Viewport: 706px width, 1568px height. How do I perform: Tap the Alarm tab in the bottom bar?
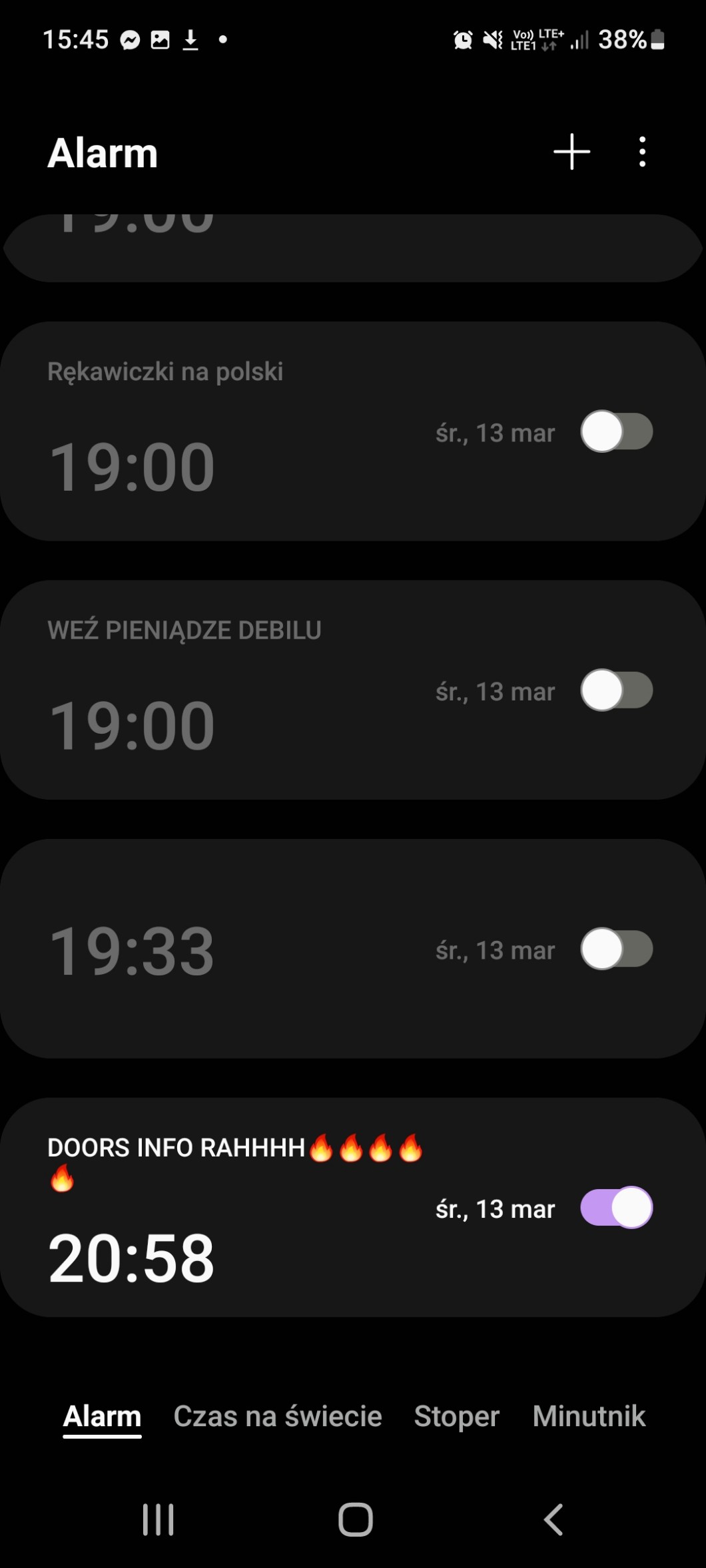point(102,1416)
